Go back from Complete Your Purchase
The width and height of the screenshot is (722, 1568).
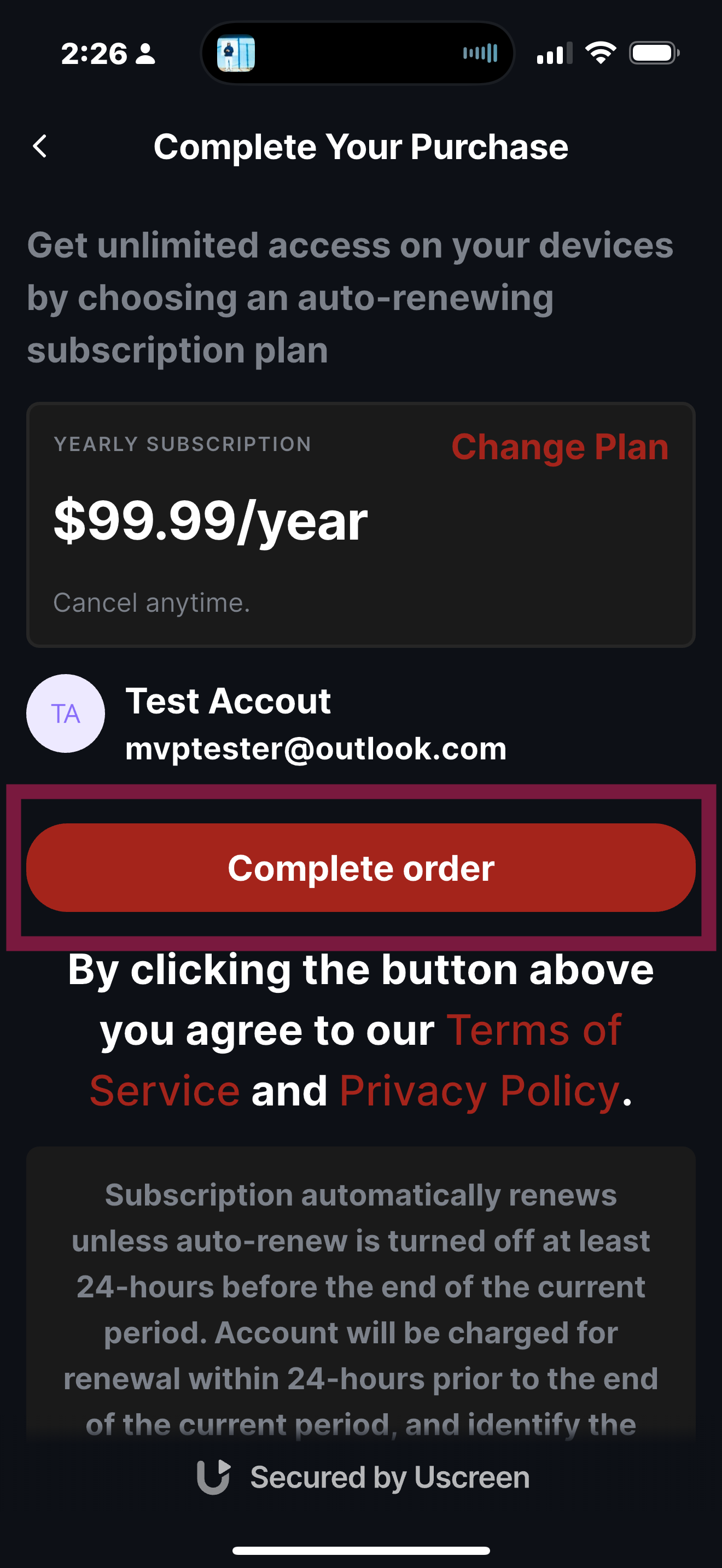click(x=40, y=147)
